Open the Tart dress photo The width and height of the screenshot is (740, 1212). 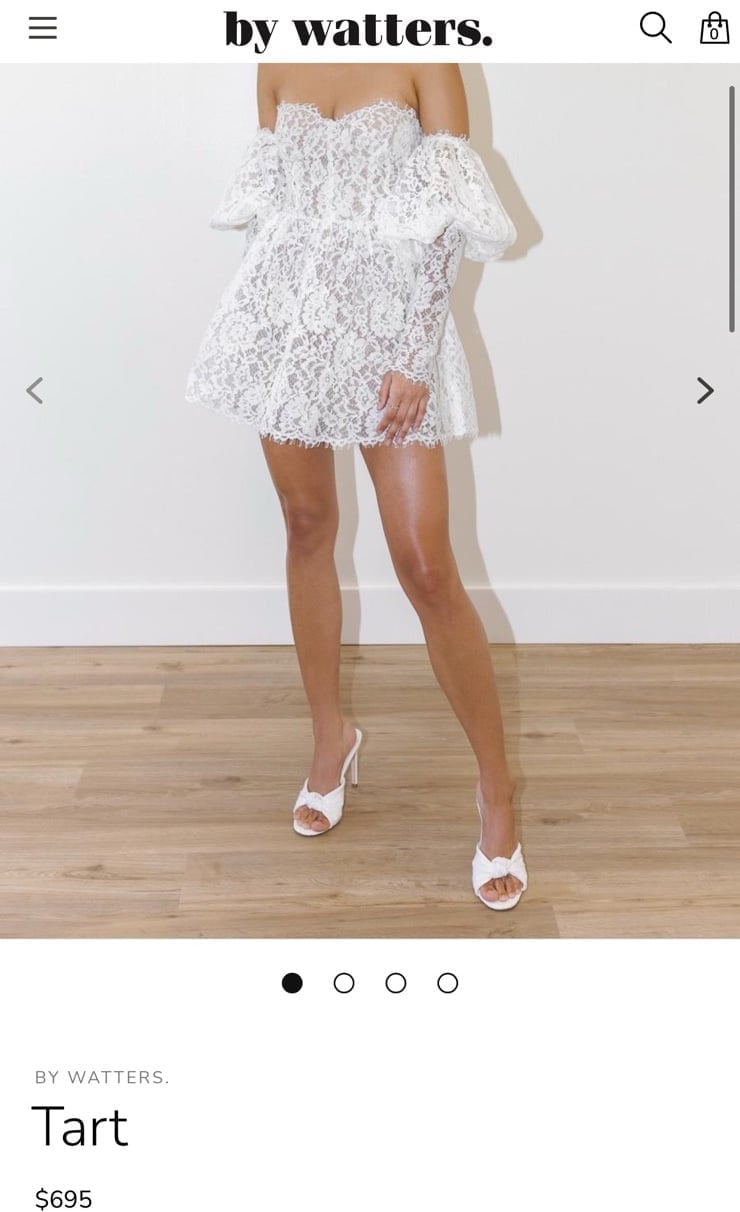tap(370, 500)
